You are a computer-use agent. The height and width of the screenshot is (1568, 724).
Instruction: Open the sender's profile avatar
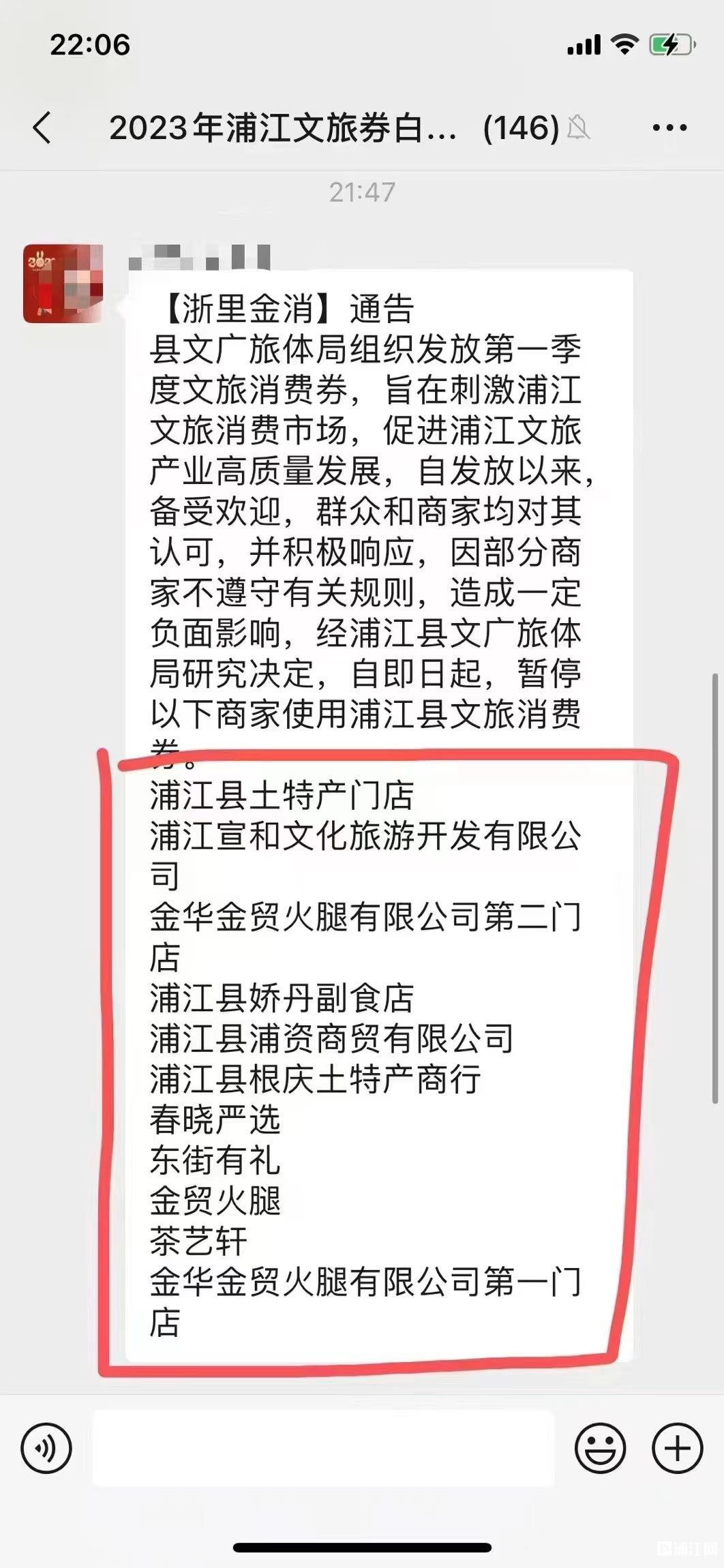tap(63, 284)
